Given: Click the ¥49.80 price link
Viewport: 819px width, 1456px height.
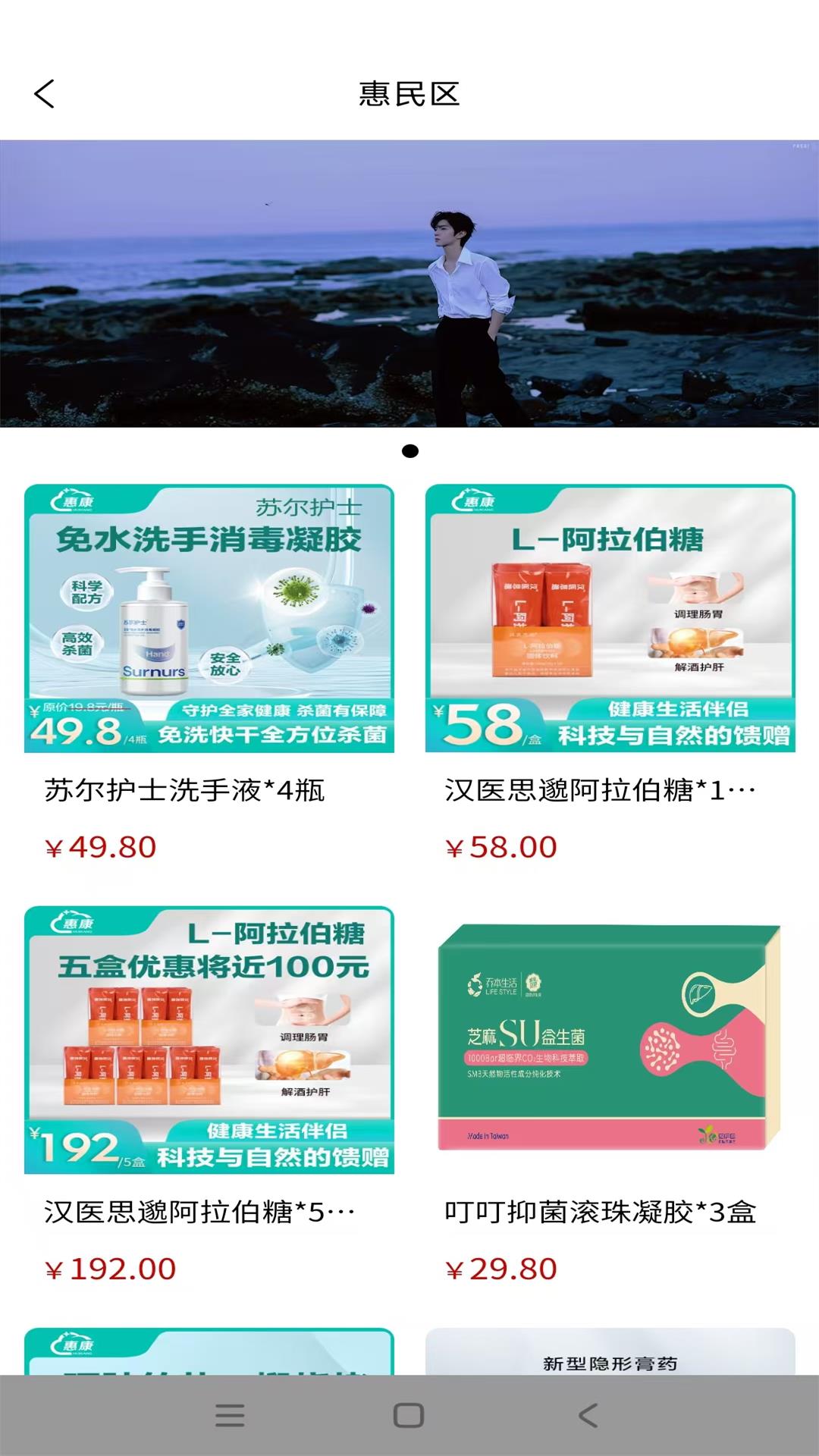Looking at the screenshot, I should [x=99, y=847].
